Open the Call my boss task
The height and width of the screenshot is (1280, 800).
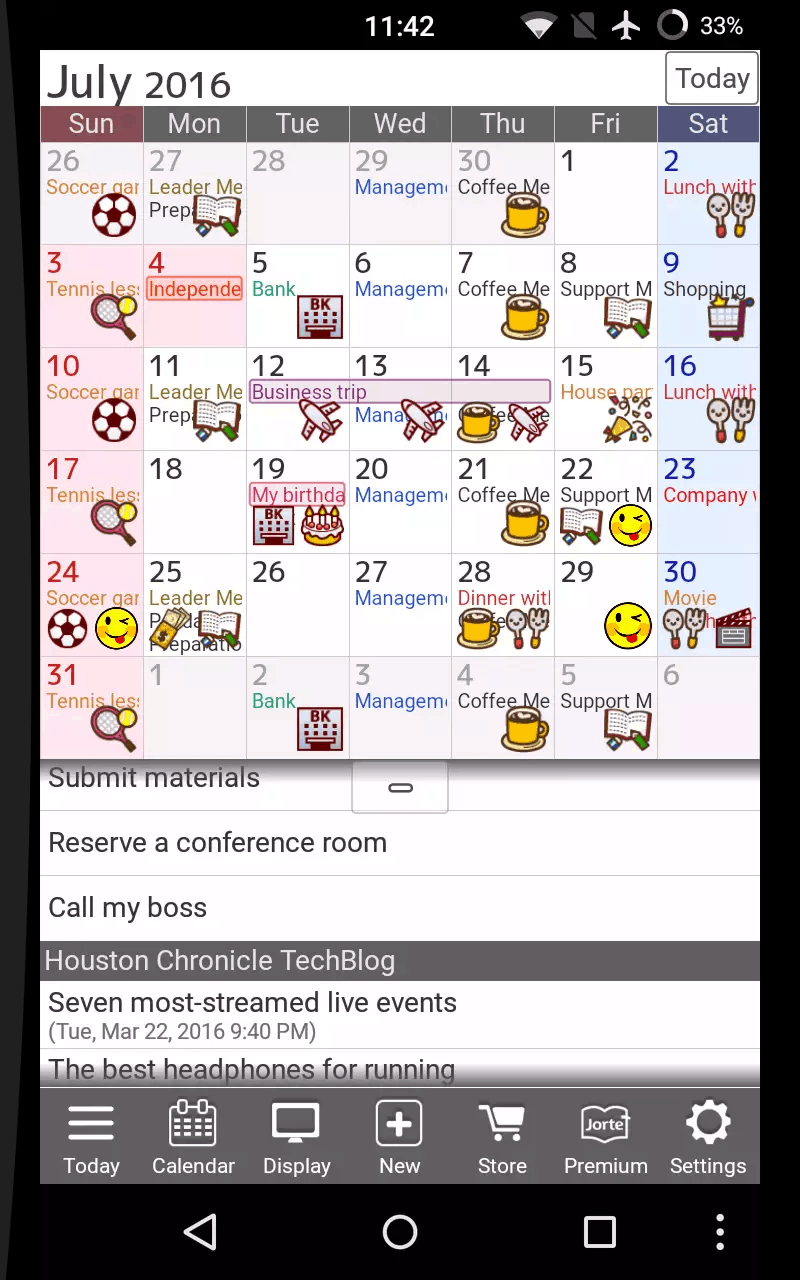coord(128,908)
